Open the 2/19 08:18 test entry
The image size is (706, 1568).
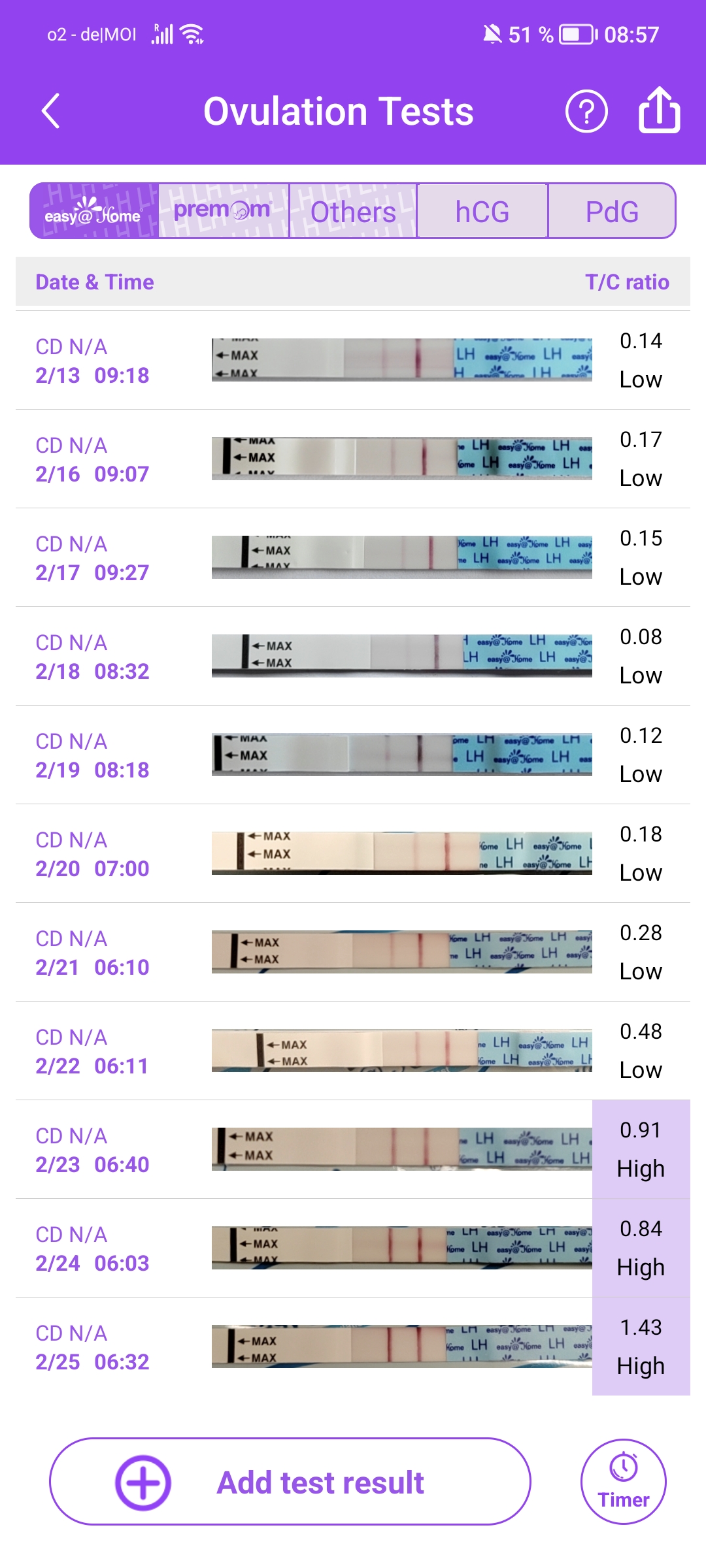[353, 755]
